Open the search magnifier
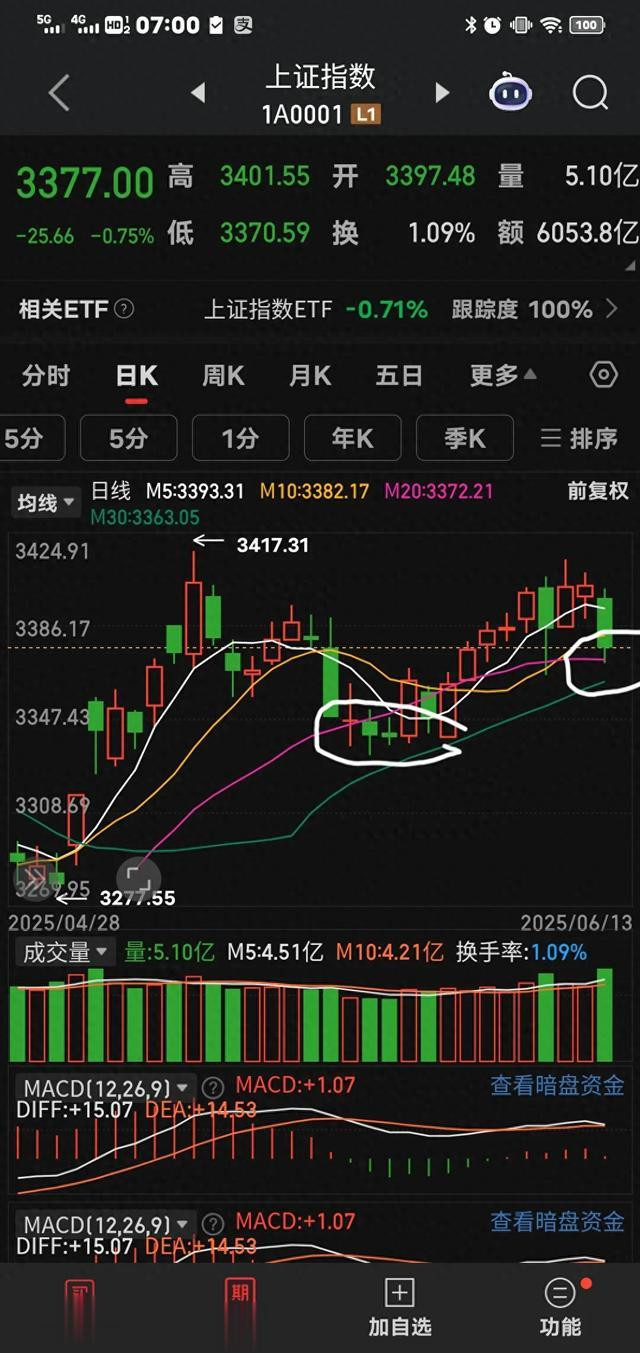 pyautogui.click(x=590, y=94)
